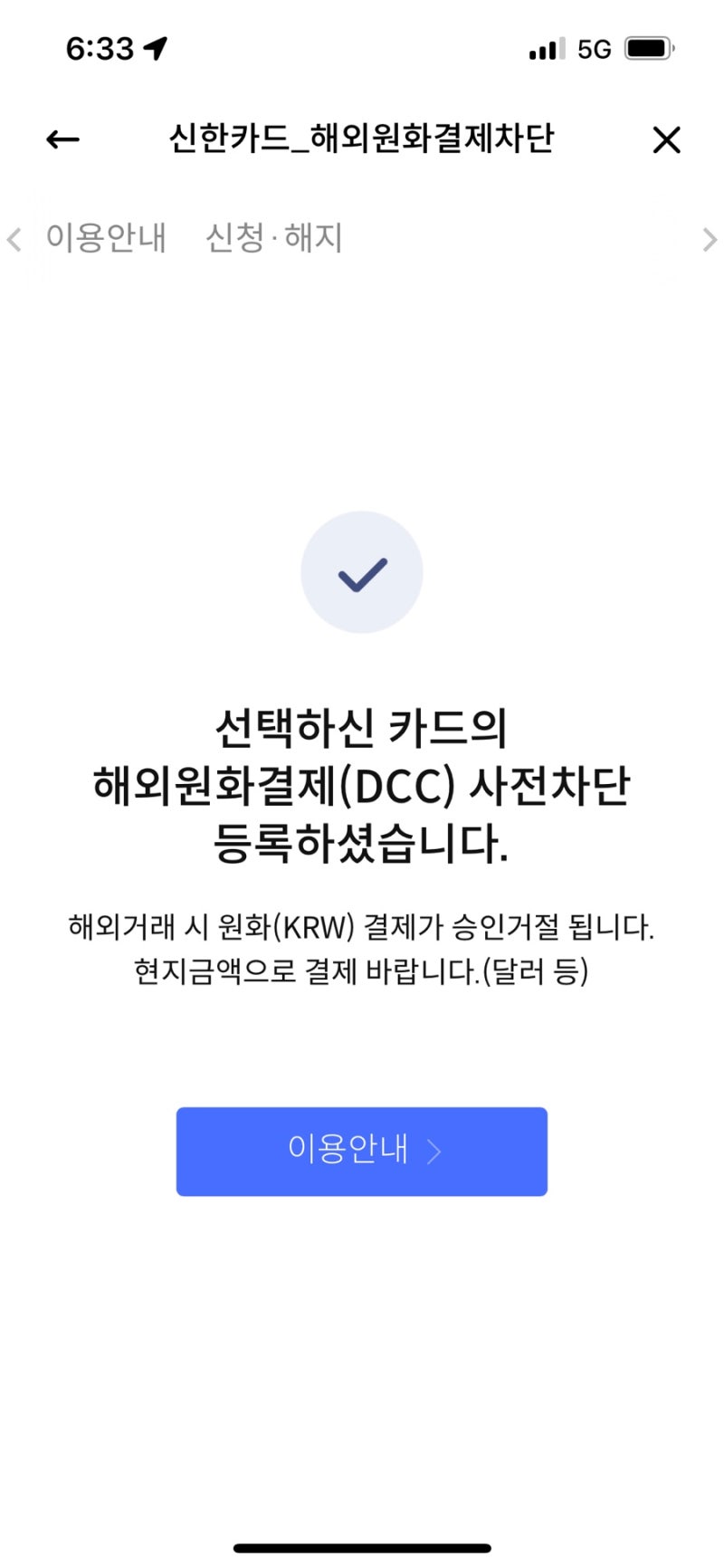Tap the DCC registration confirmation message
This screenshot has width=724, height=1568.
(362, 786)
